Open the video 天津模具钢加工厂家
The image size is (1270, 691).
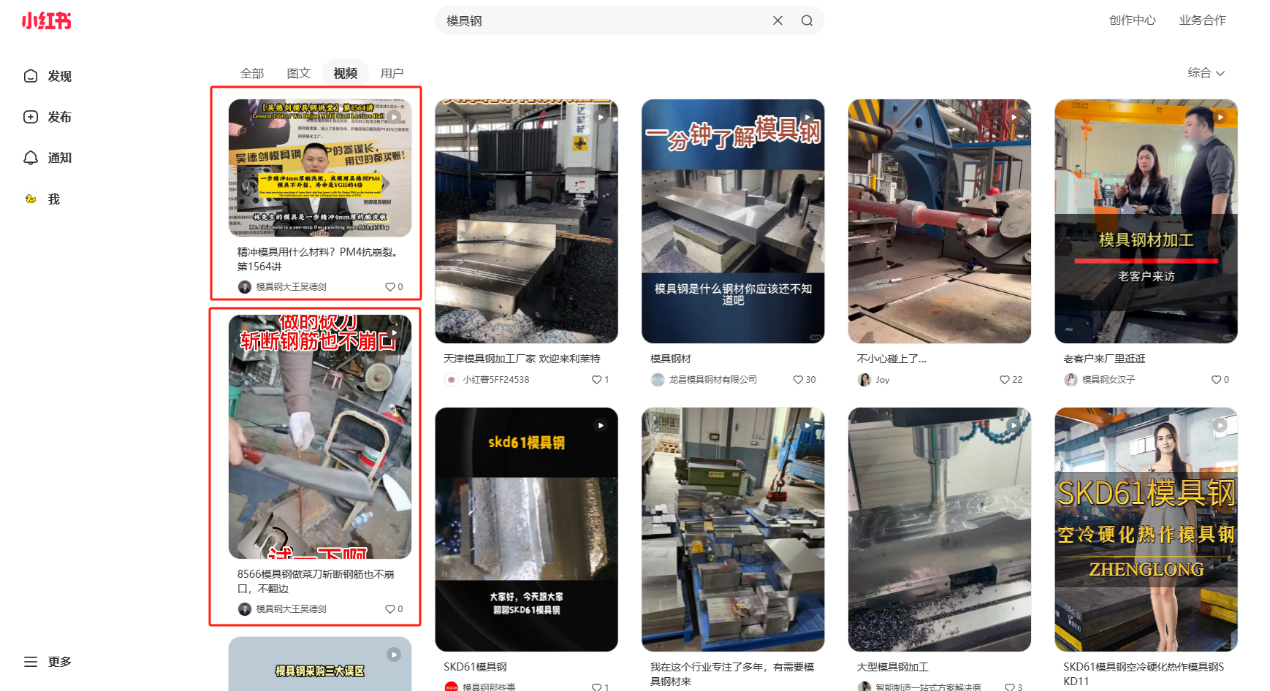526,221
